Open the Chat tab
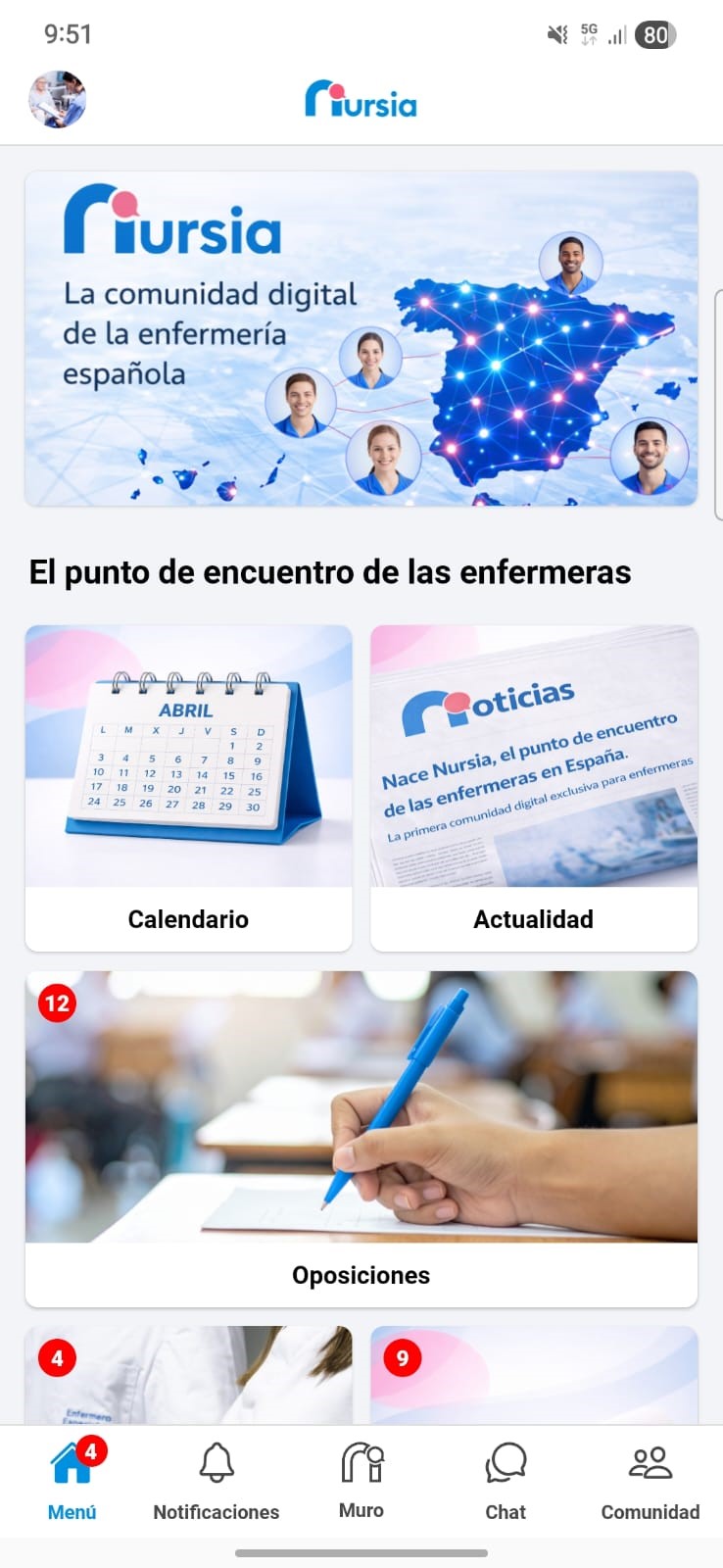 (x=506, y=1481)
